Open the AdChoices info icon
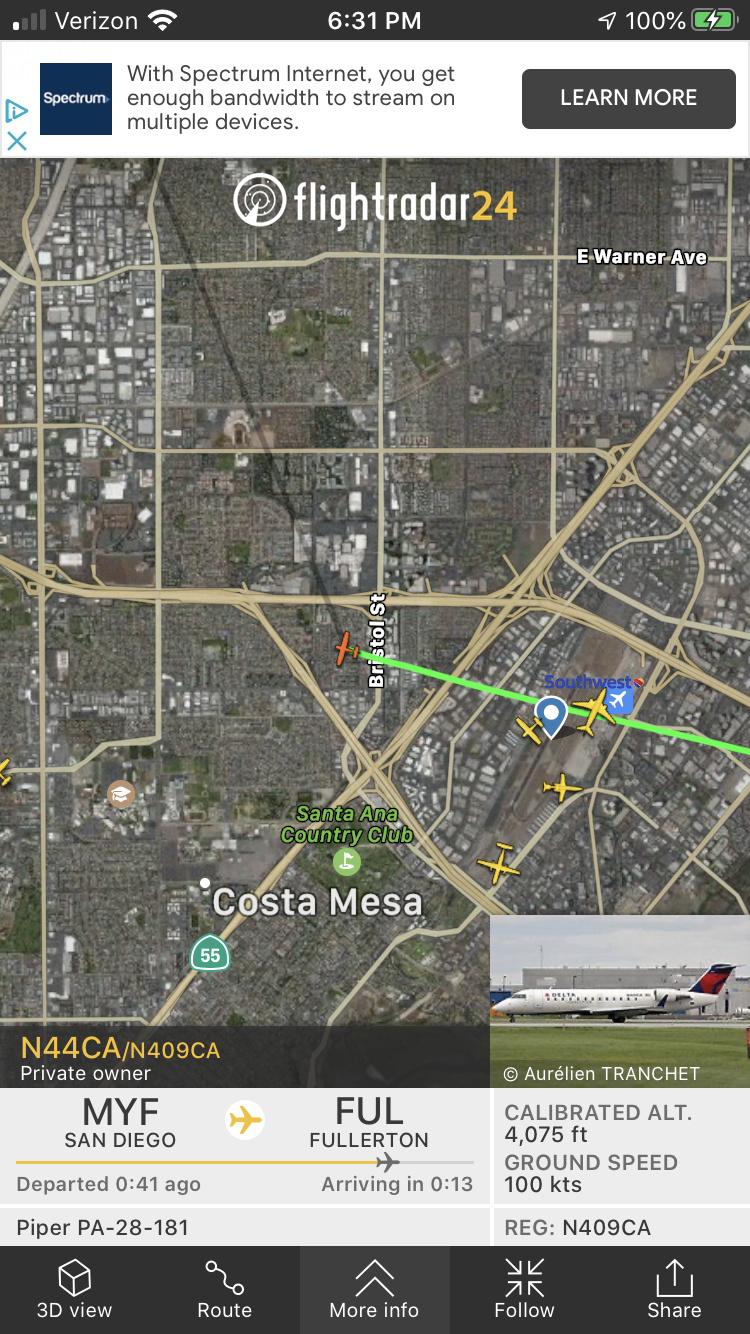Image resolution: width=750 pixels, height=1334 pixels. [17, 111]
